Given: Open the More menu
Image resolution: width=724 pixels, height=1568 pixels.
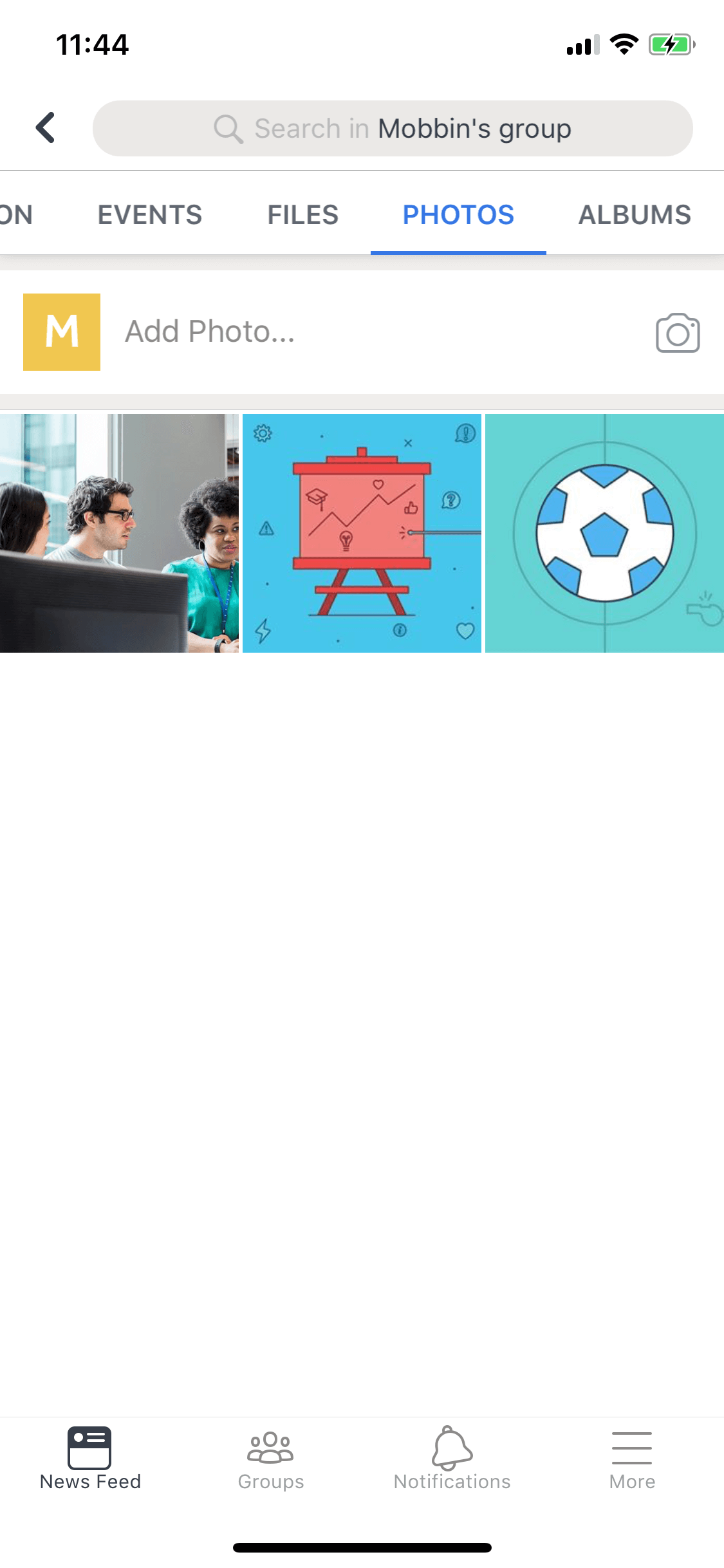Looking at the screenshot, I should (632, 1459).
